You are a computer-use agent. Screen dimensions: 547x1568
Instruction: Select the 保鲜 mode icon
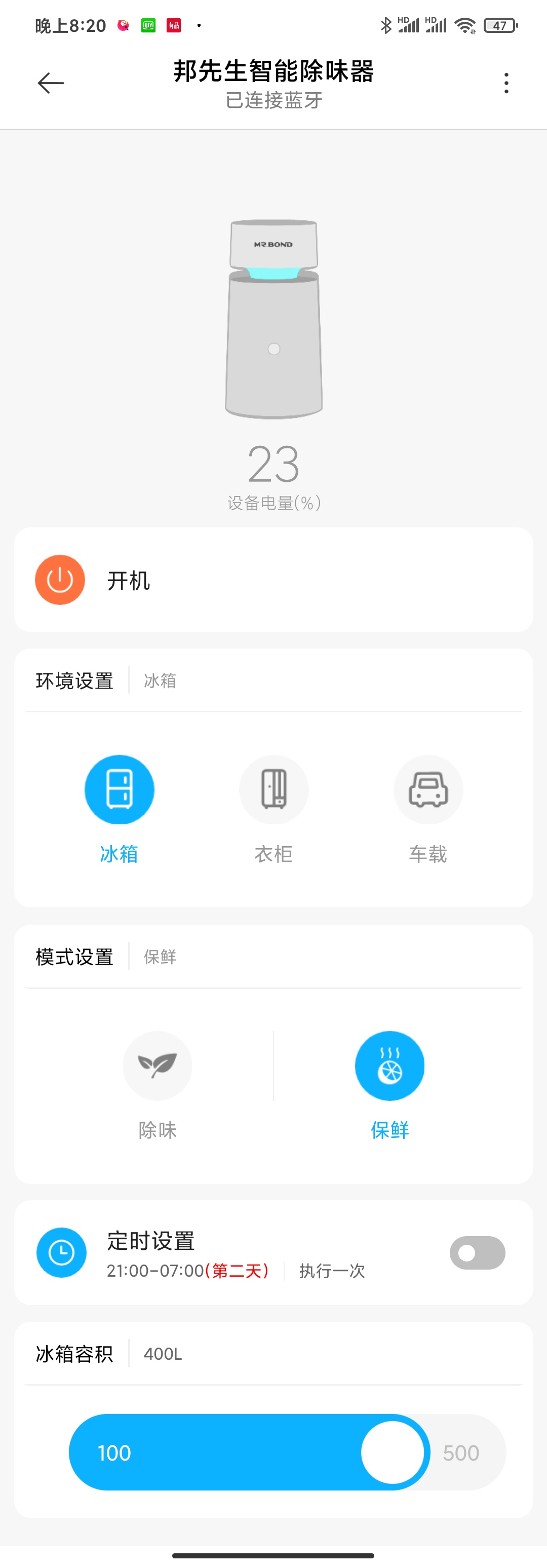click(389, 1066)
